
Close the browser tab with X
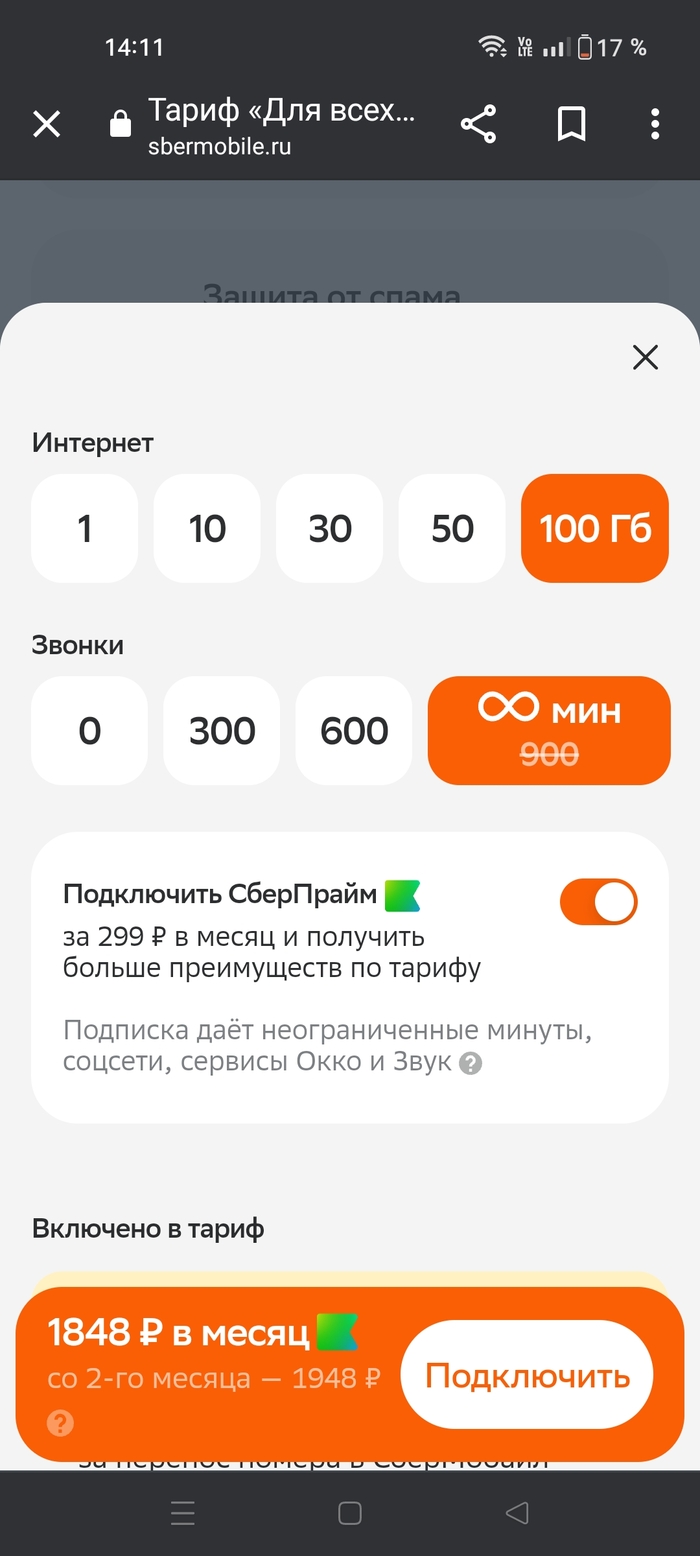47,124
